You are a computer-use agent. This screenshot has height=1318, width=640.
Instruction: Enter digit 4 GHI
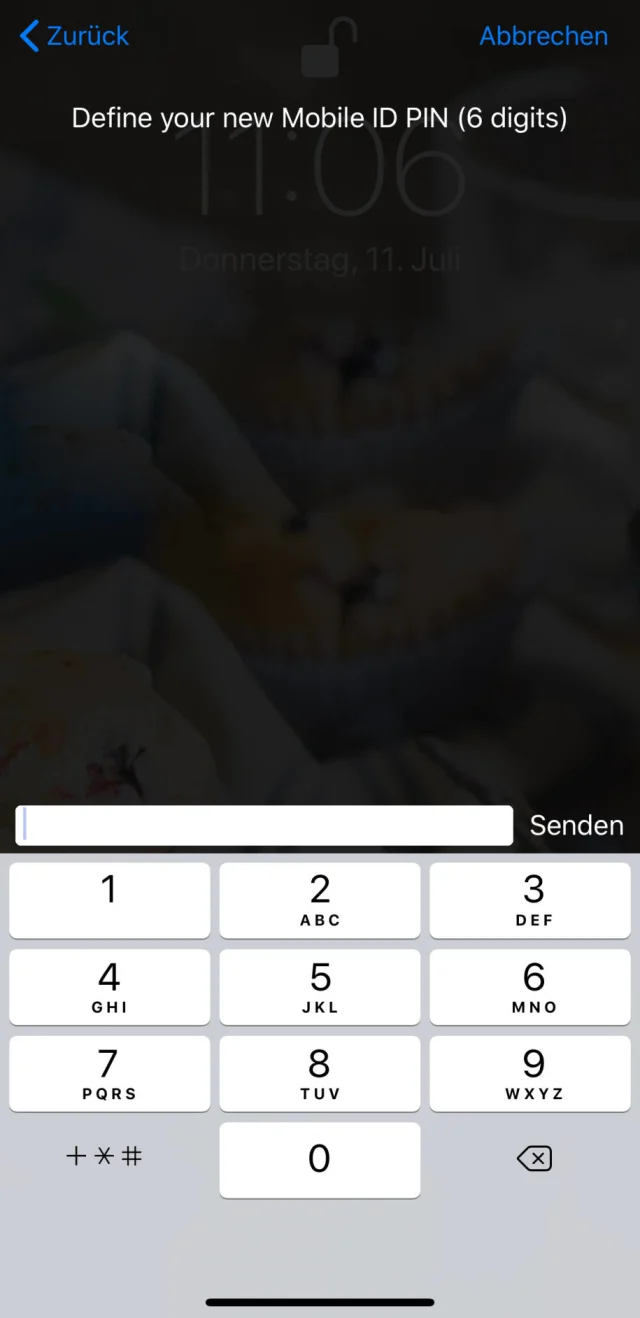point(110,987)
